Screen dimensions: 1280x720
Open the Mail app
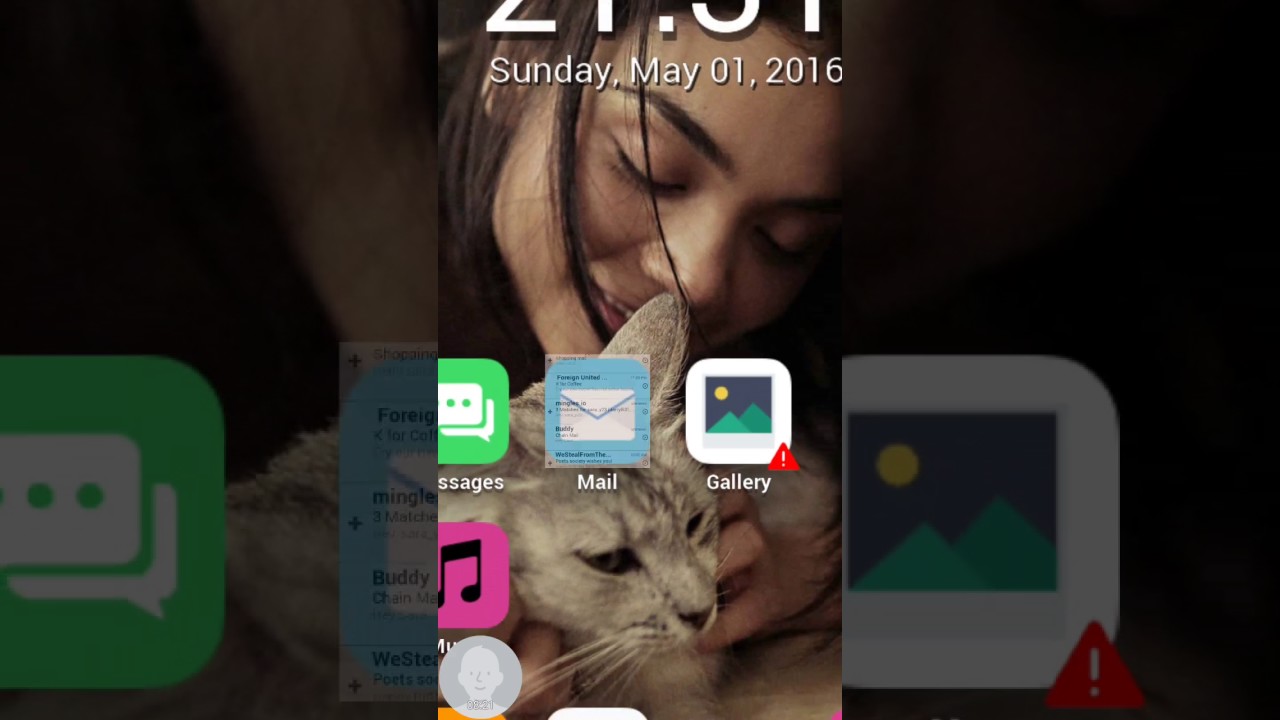597,412
